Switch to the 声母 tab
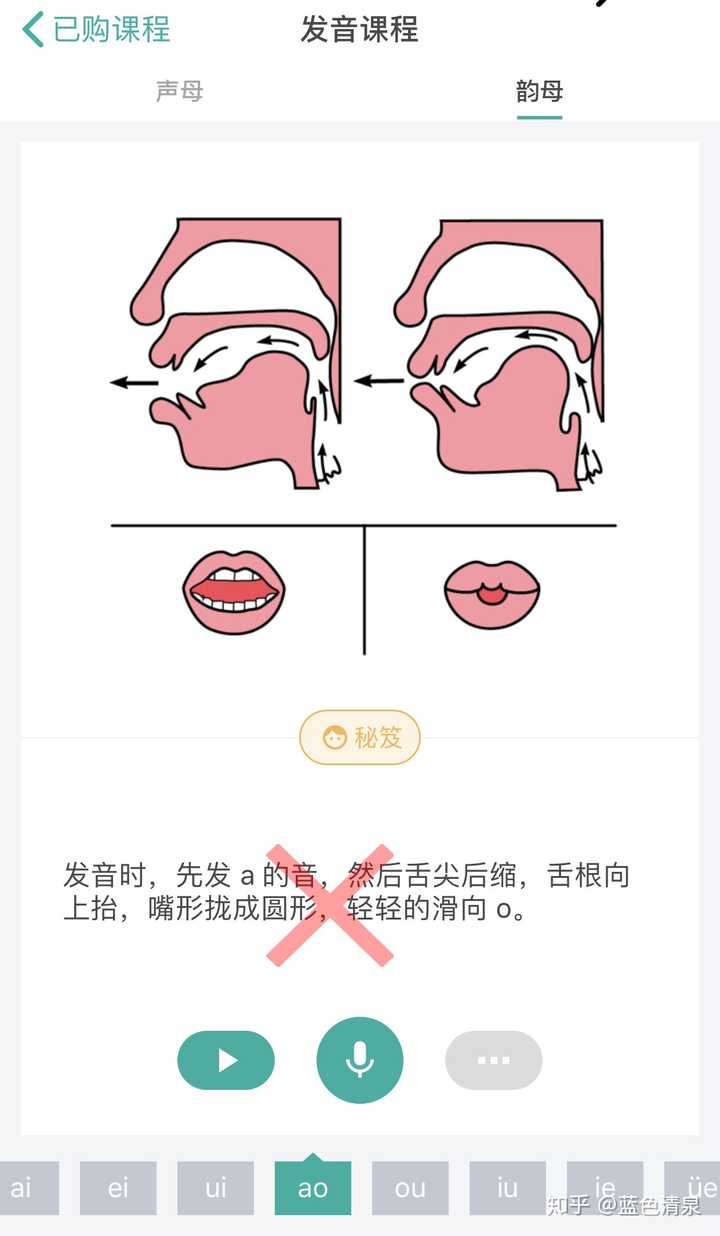This screenshot has height=1236, width=720. coord(180,92)
